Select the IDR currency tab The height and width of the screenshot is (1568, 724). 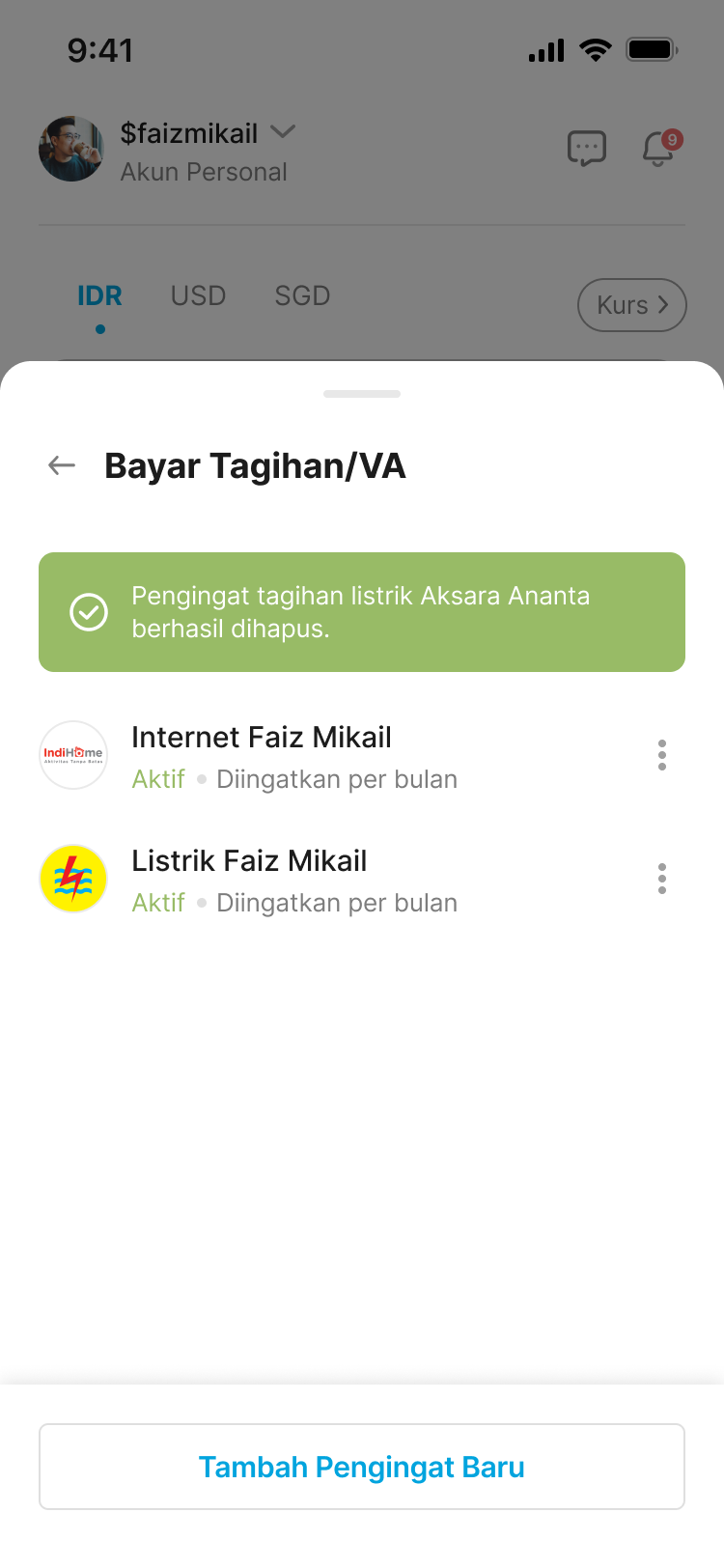point(99,295)
